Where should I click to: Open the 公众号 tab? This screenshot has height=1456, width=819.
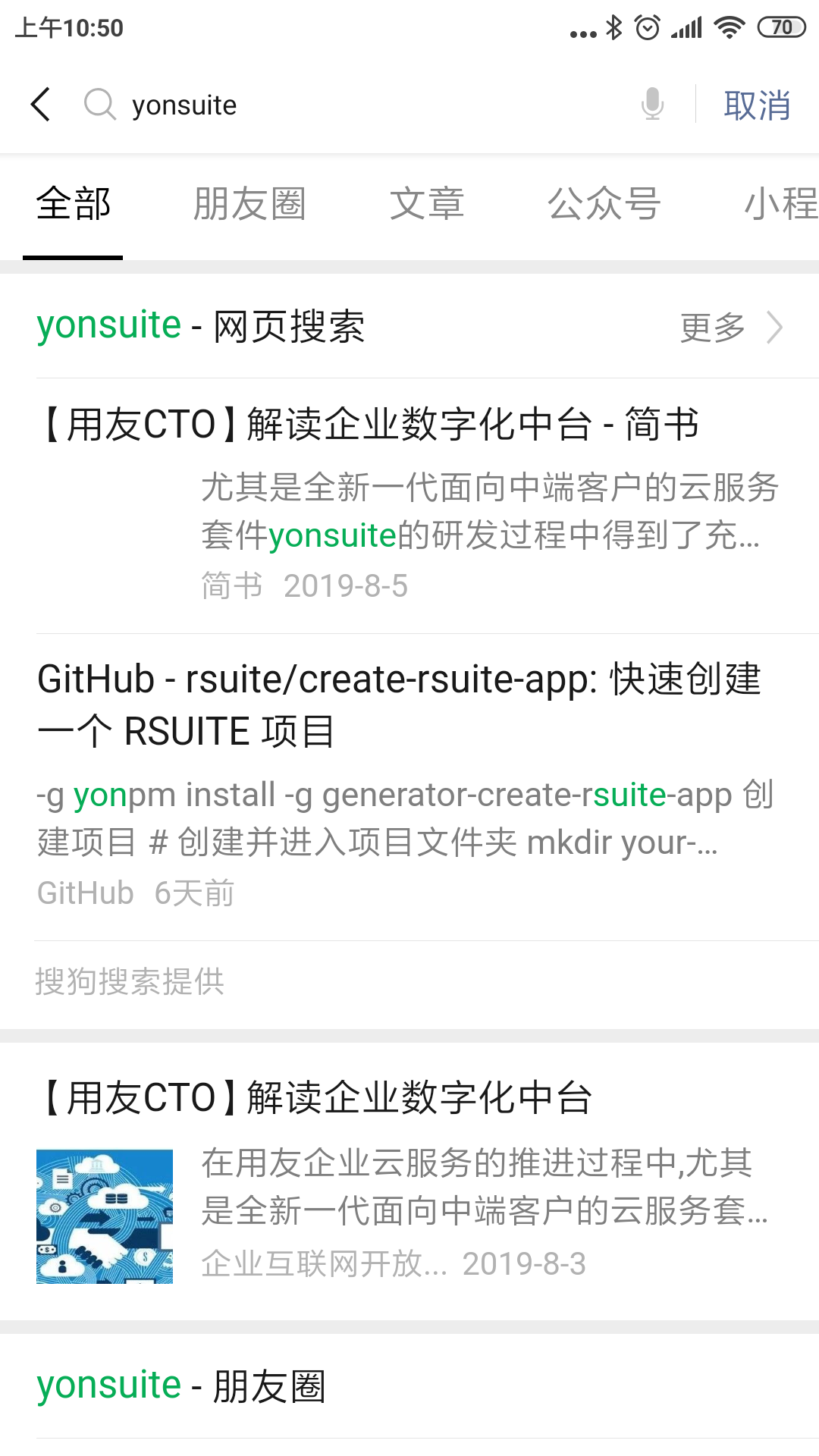tap(604, 203)
